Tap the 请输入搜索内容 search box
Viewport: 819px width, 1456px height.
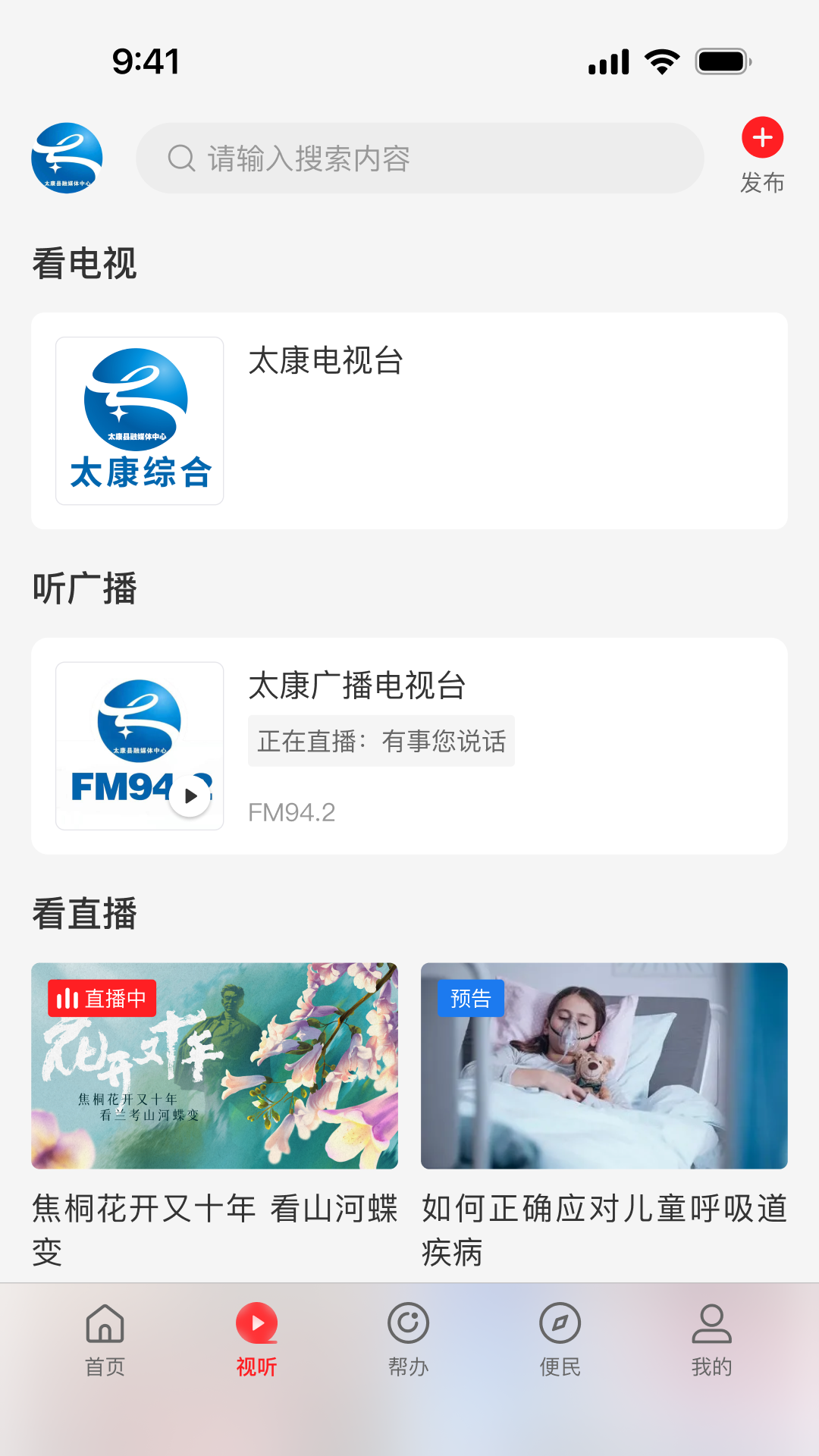click(419, 158)
